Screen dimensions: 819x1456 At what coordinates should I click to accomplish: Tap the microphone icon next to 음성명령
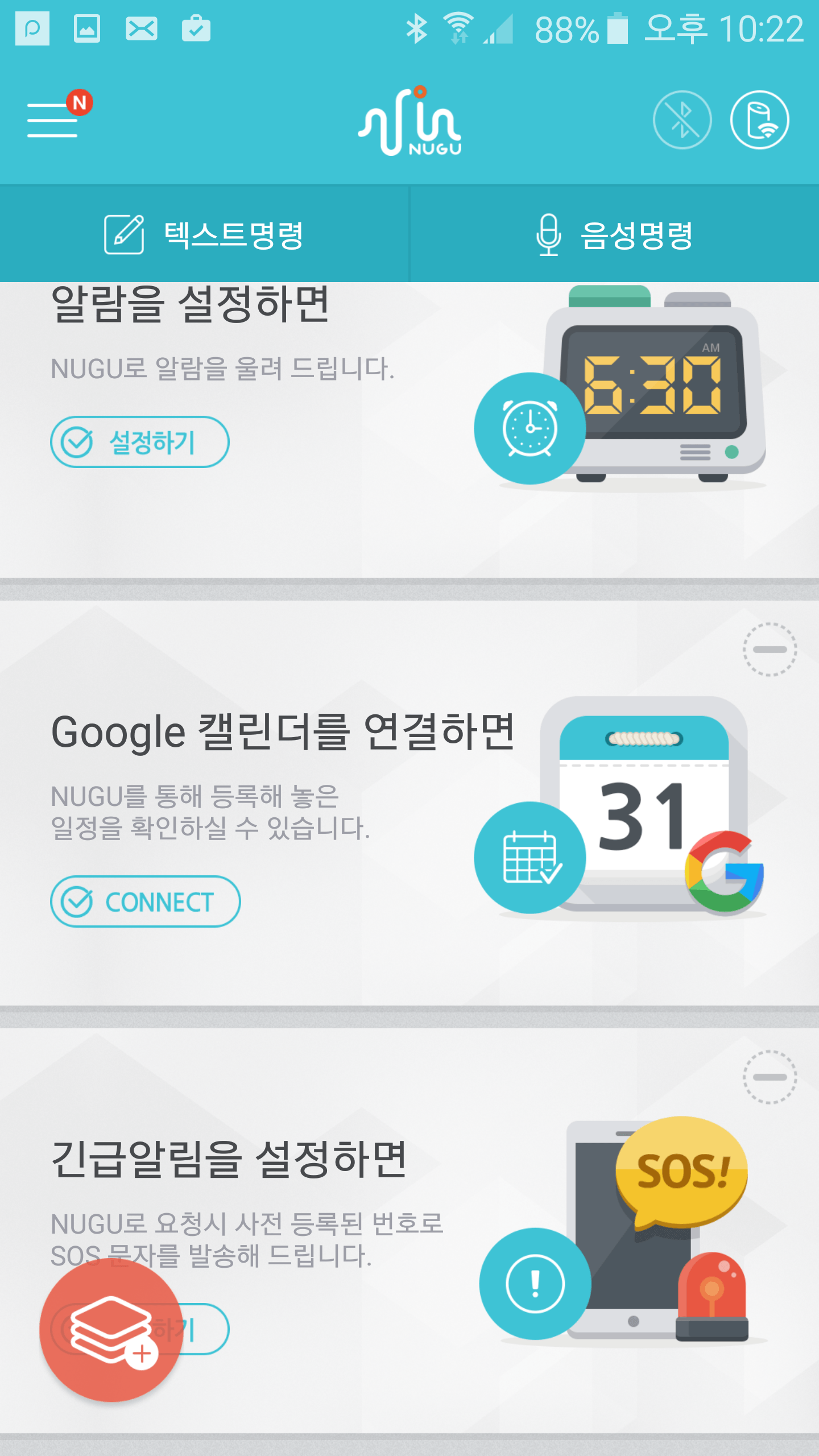click(x=548, y=234)
